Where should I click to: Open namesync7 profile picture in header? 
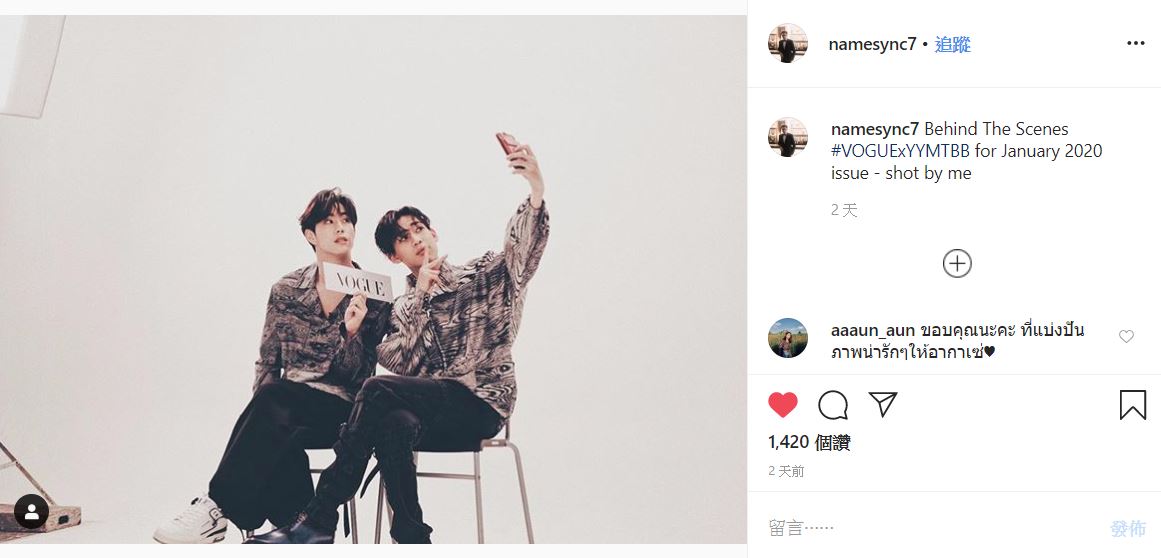787,44
